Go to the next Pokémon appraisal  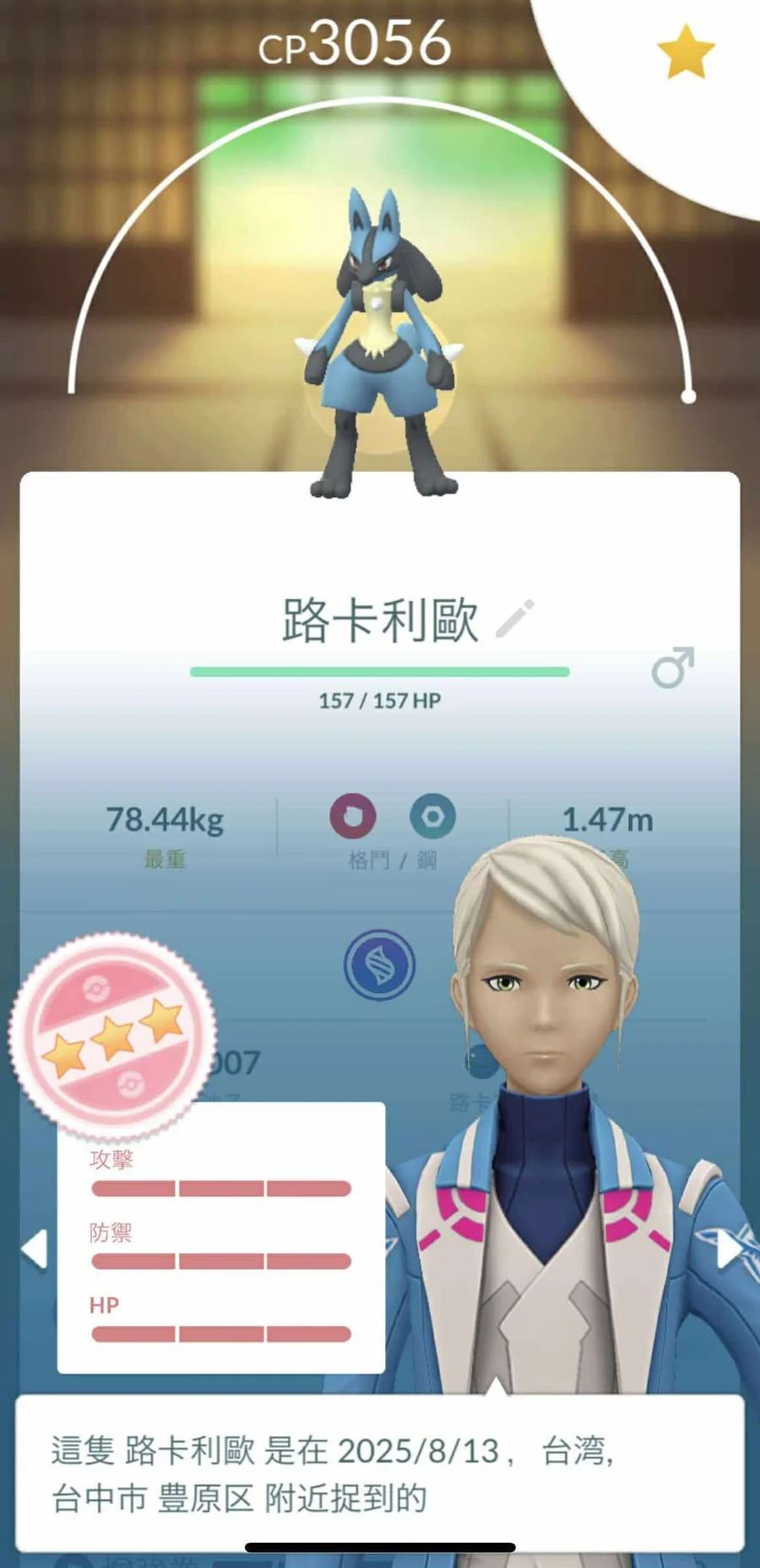tap(727, 1249)
